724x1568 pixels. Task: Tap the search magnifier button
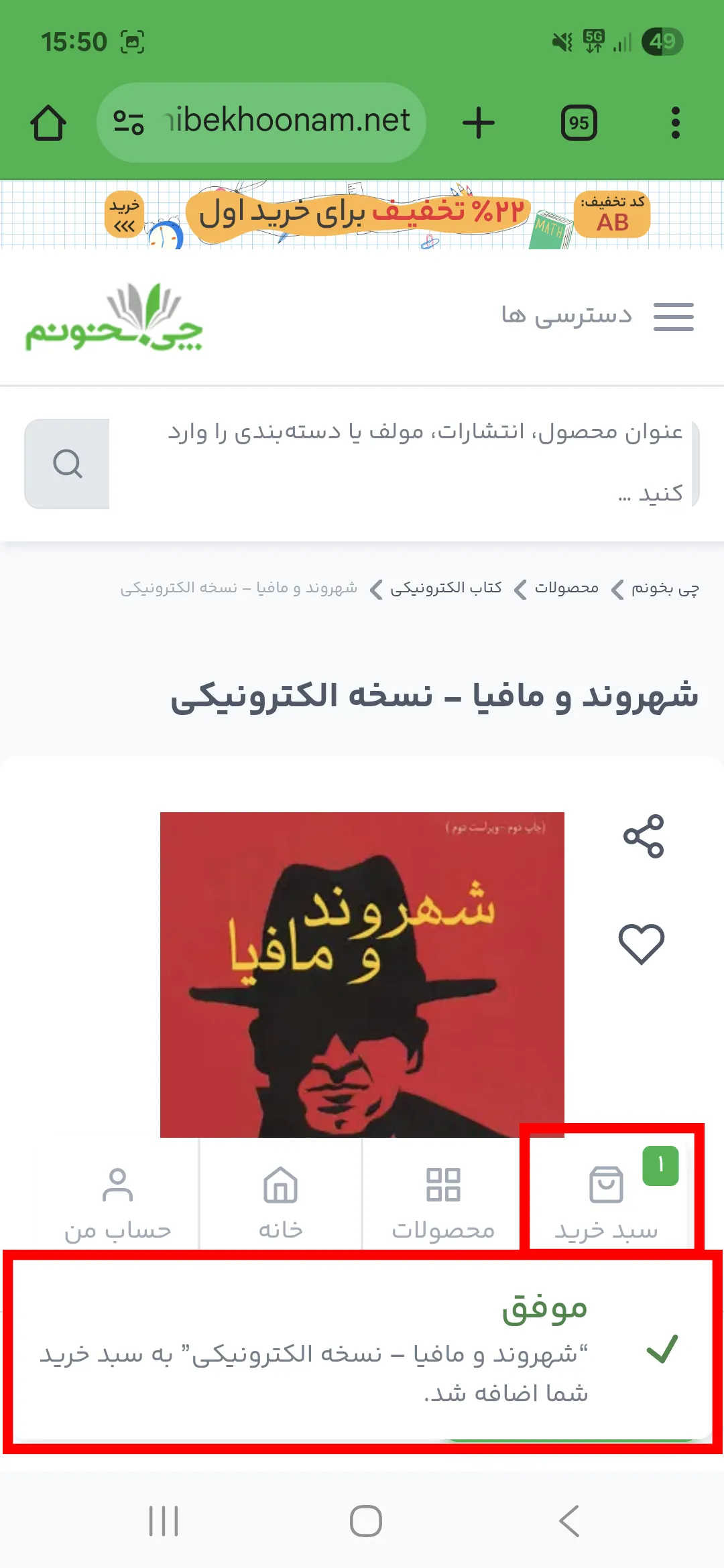[x=67, y=464]
